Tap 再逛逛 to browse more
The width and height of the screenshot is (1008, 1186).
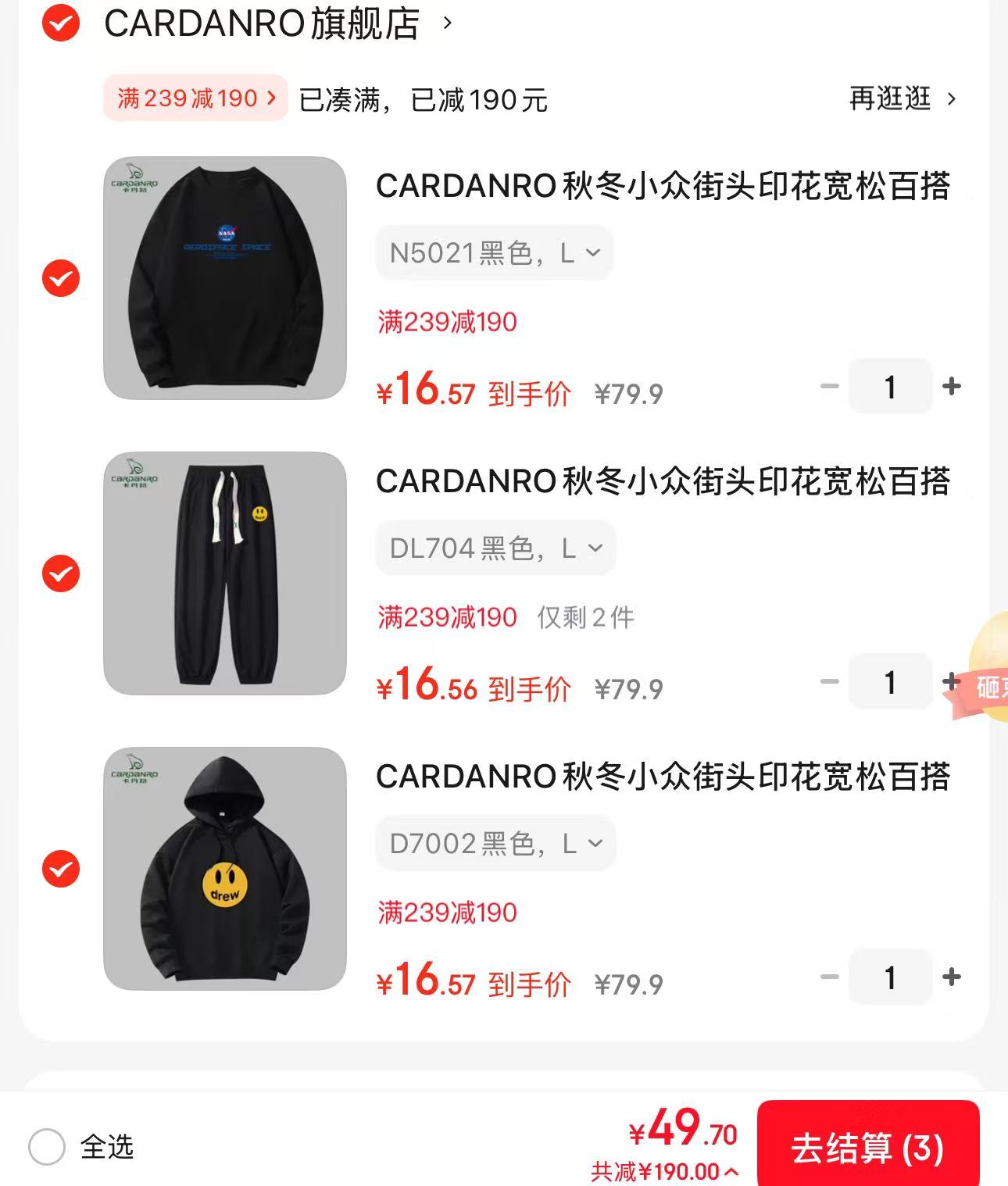902,99
